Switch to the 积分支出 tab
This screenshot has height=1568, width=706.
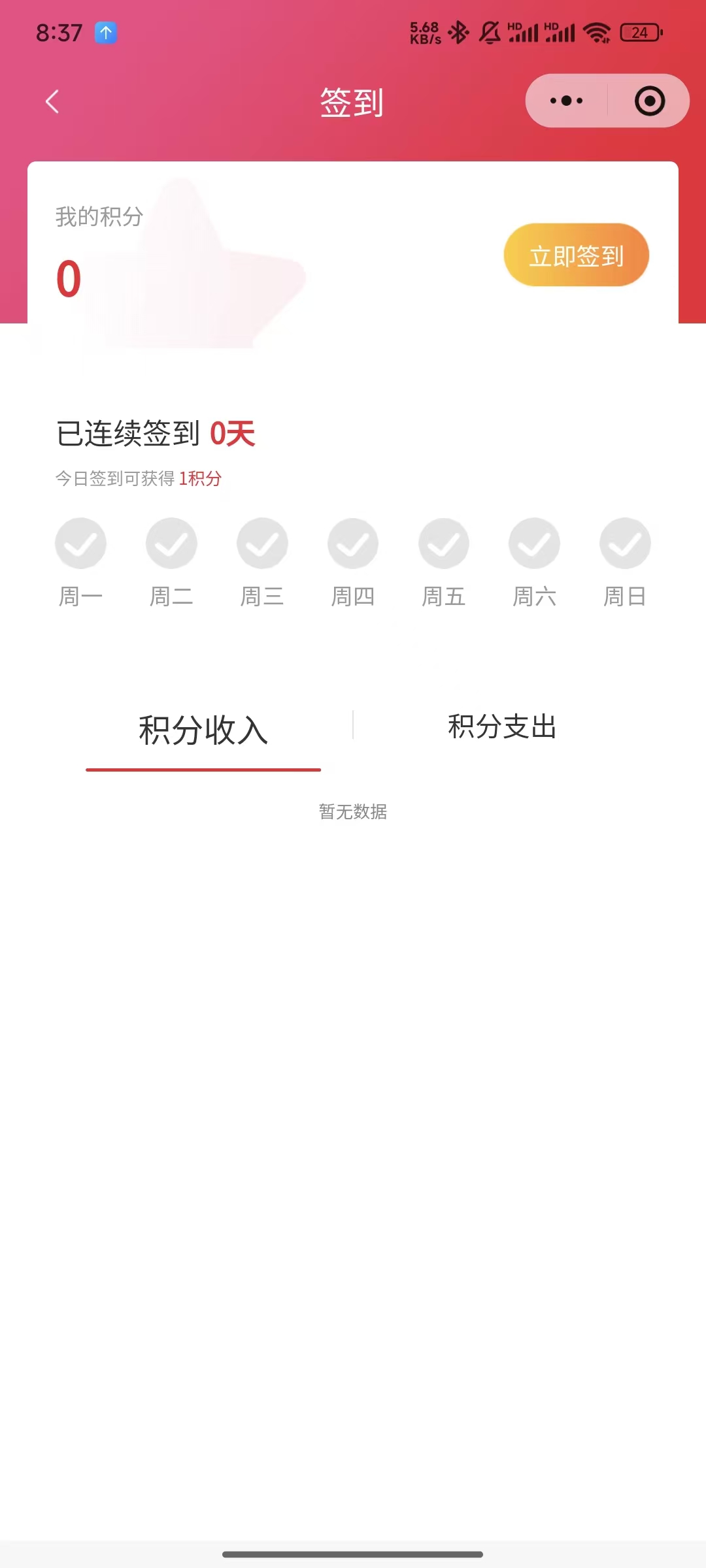coord(502,727)
